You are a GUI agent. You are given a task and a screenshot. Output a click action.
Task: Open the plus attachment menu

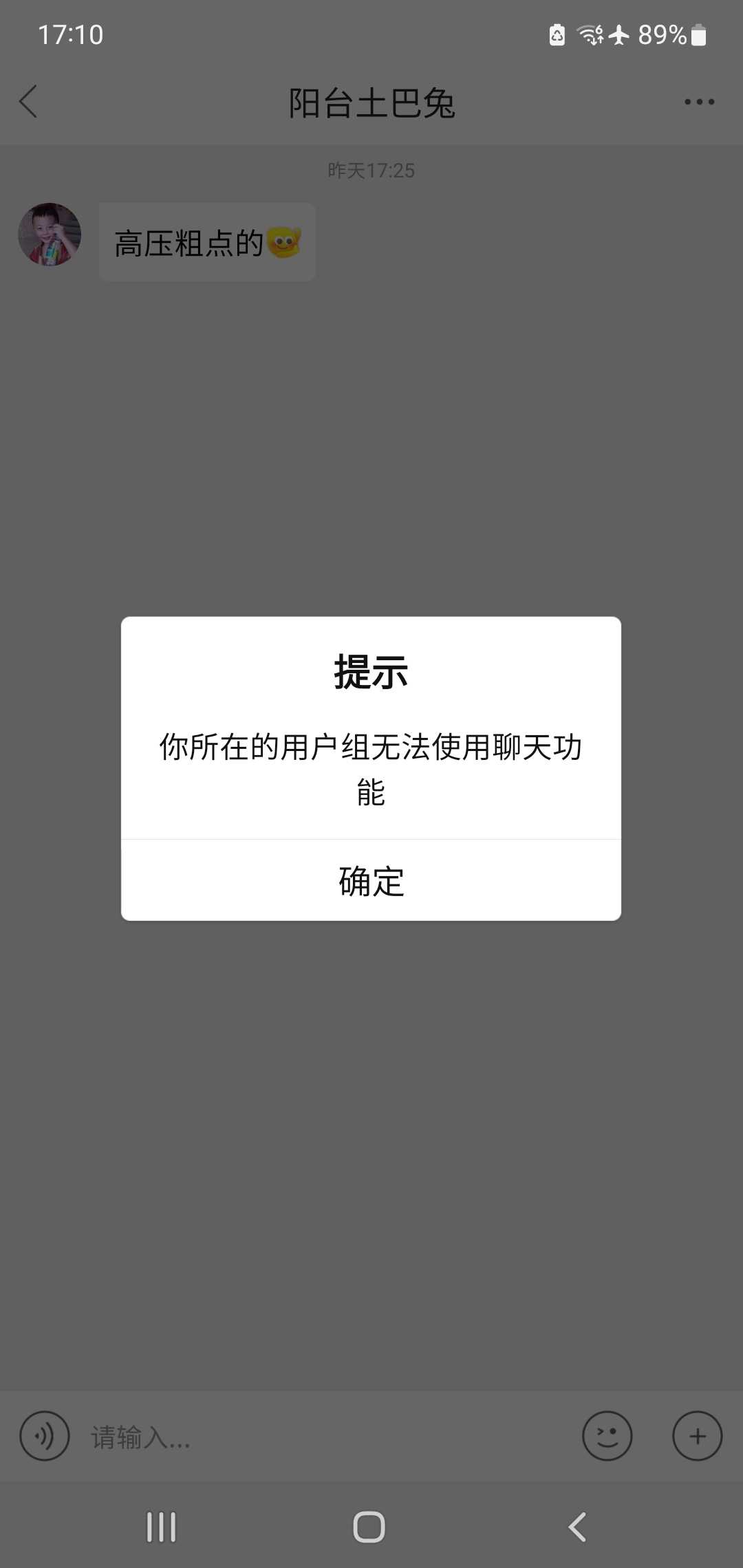(697, 1436)
